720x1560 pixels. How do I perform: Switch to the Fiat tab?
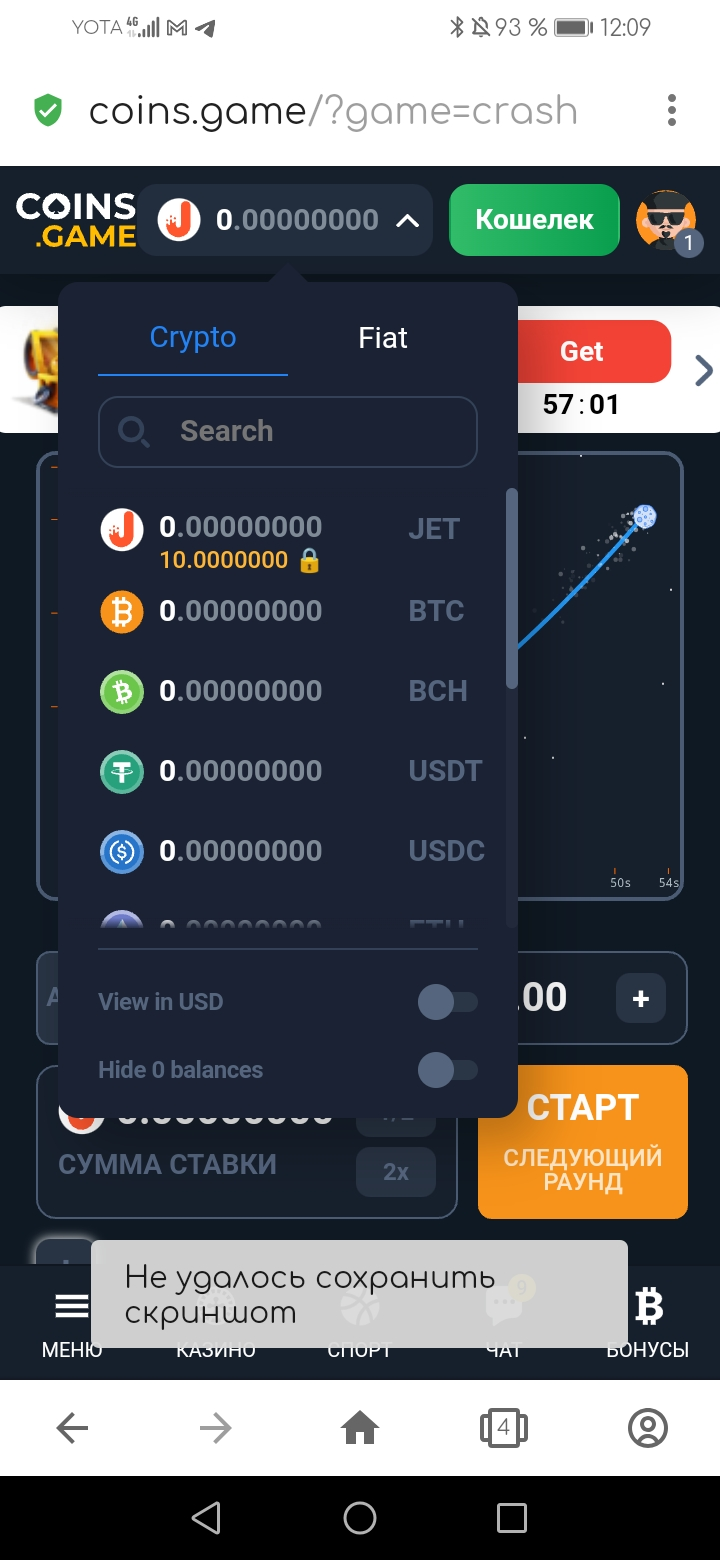[383, 338]
